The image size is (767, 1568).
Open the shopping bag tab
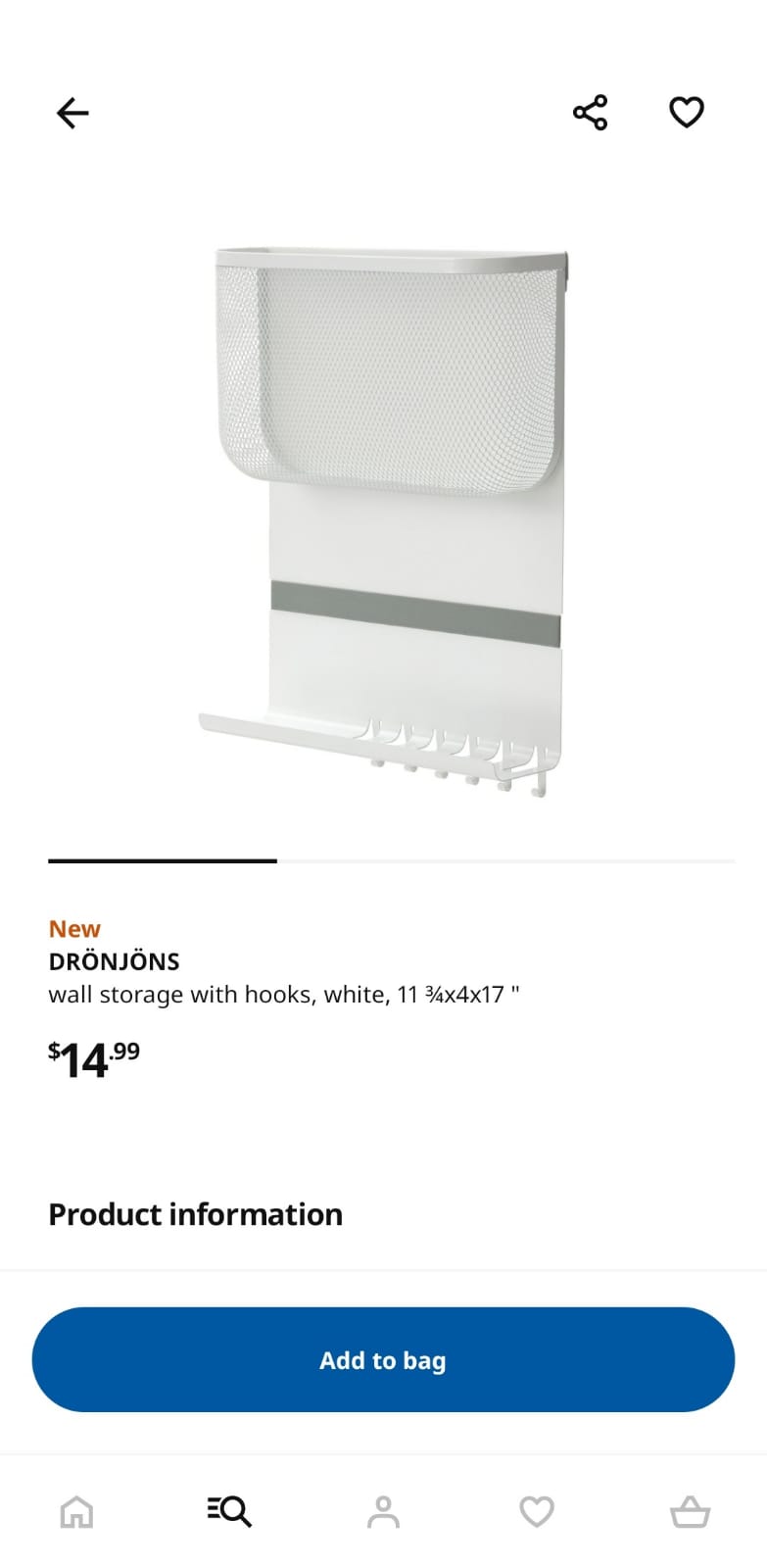(690, 1512)
